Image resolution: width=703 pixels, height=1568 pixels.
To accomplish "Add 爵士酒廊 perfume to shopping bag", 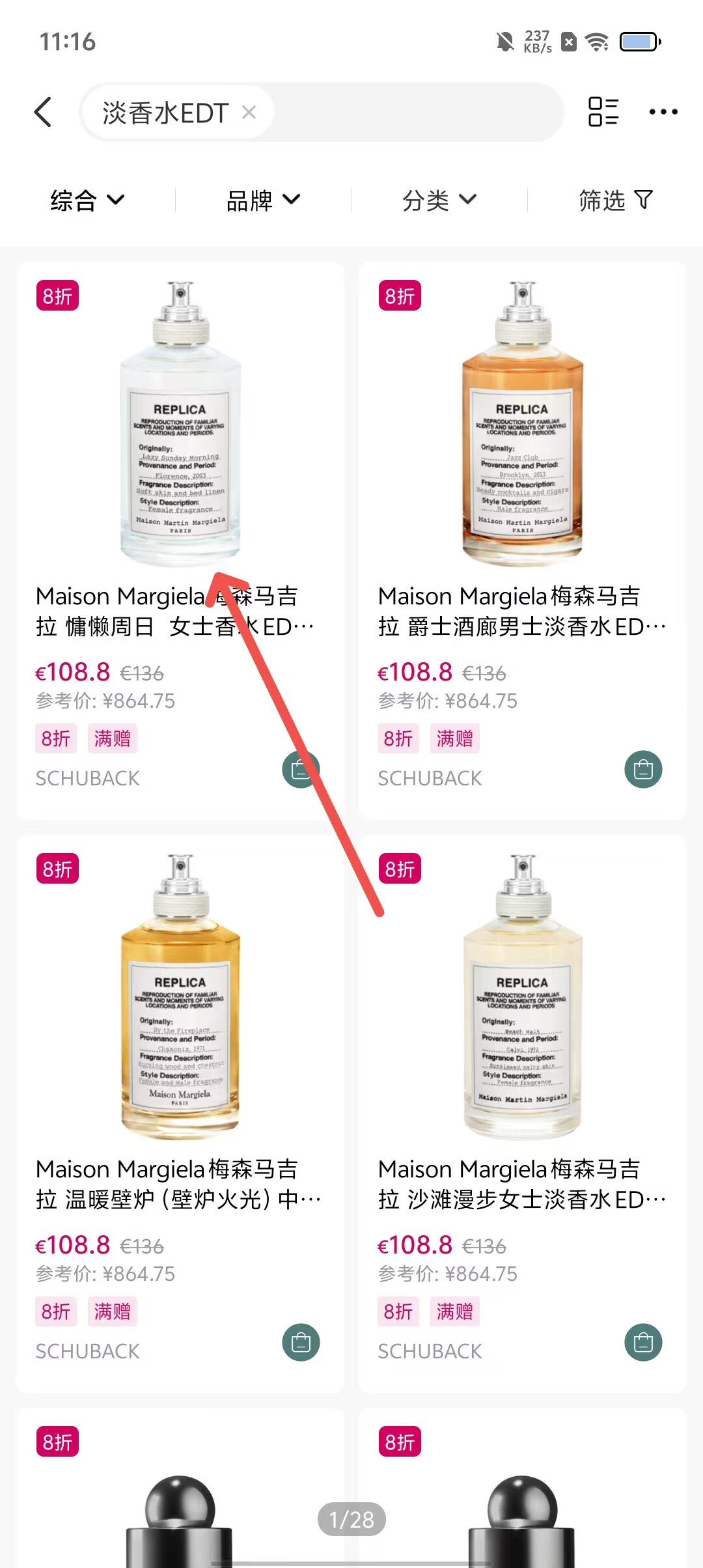I will point(643,770).
